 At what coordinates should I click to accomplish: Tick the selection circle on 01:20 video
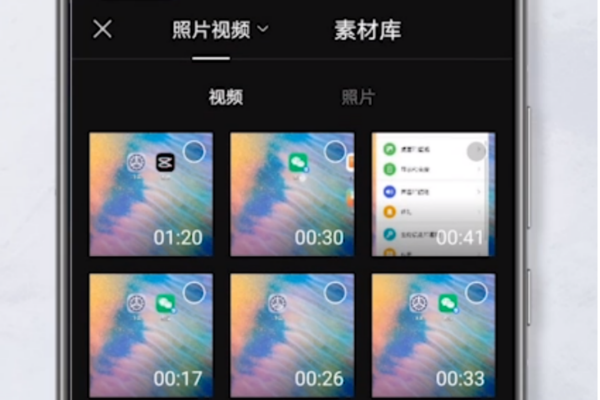195,151
